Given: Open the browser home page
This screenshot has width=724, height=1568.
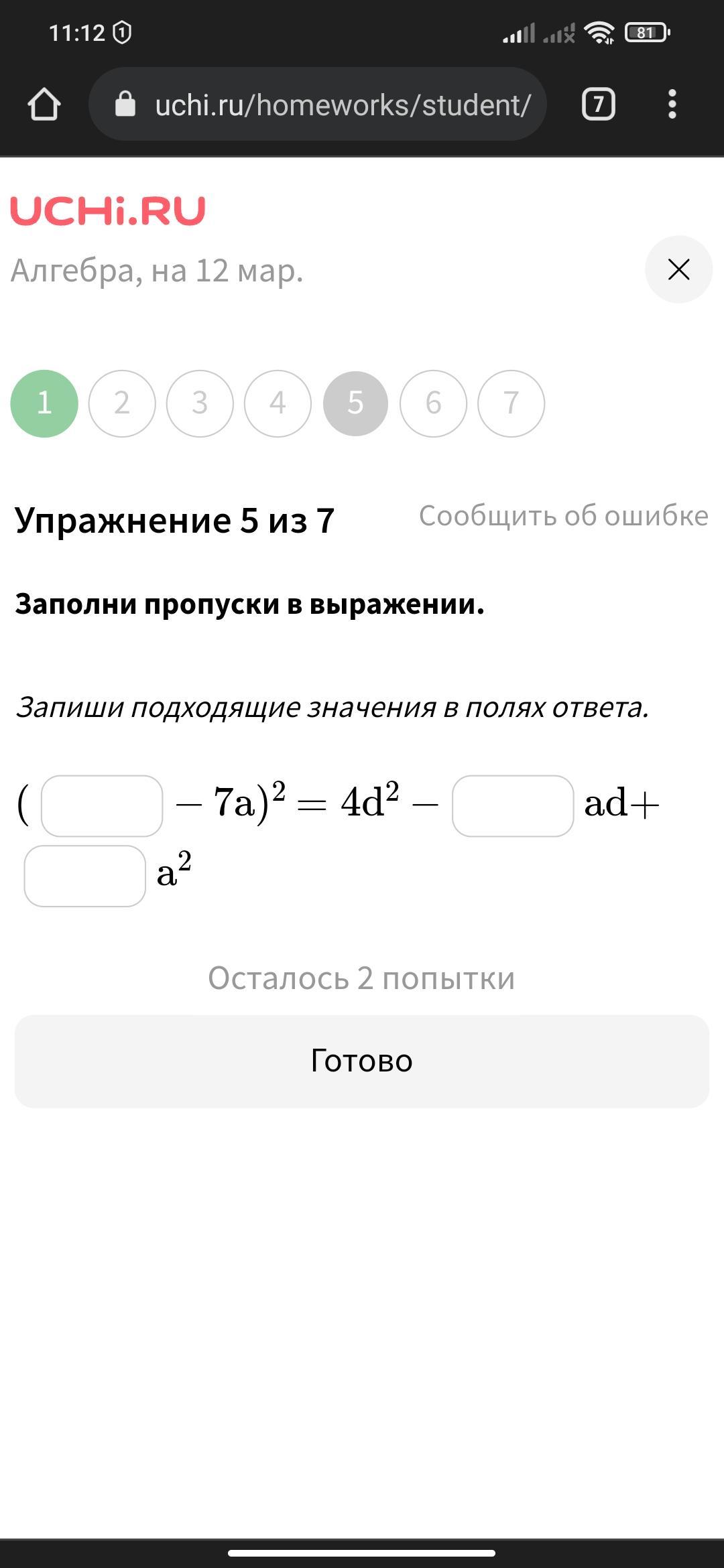Looking at the screenshot, I should click(44, 105).
